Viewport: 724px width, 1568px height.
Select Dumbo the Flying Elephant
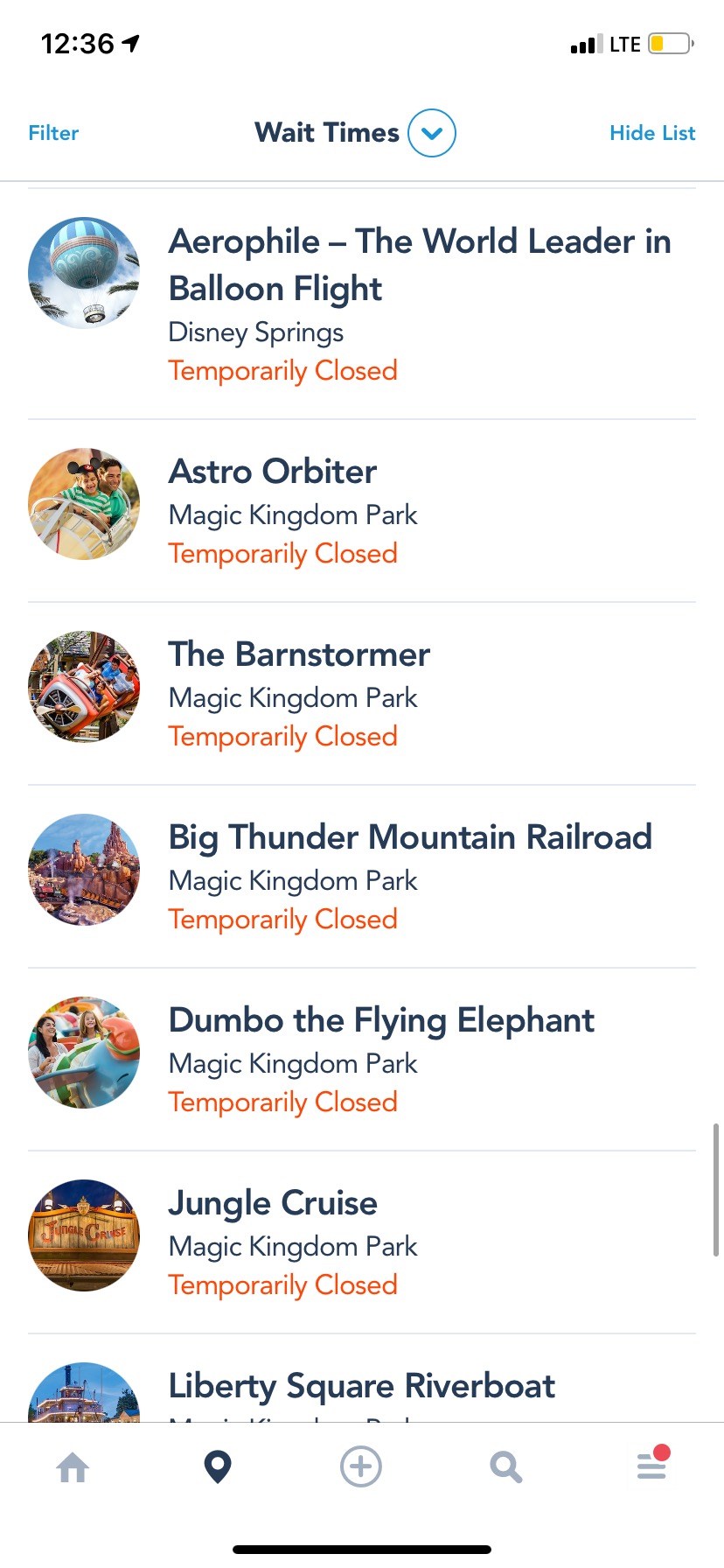pyautogui.click(x=381, y=1020)
